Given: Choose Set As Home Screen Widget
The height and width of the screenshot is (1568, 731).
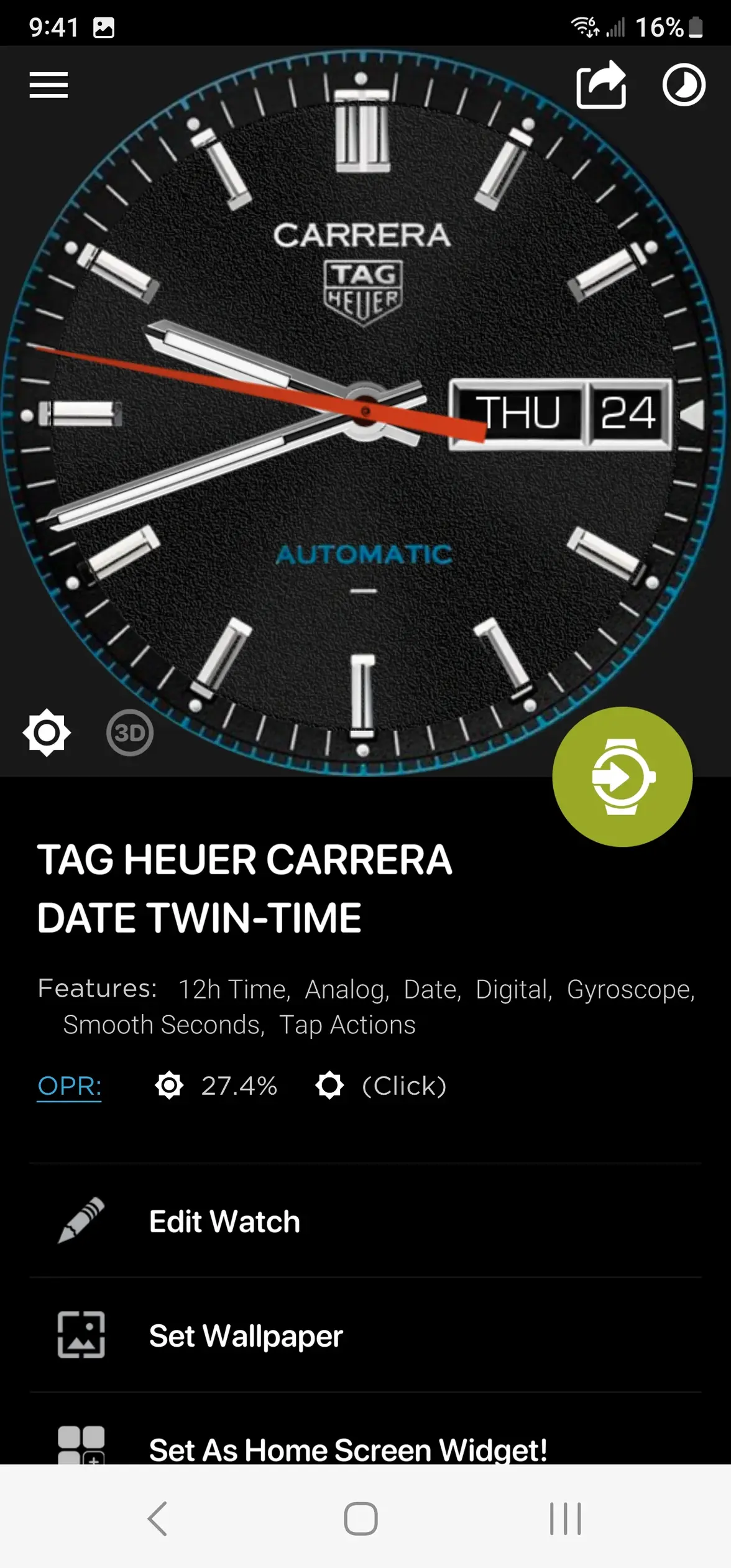Looking at the screenshot, I should pos(348,1449).
